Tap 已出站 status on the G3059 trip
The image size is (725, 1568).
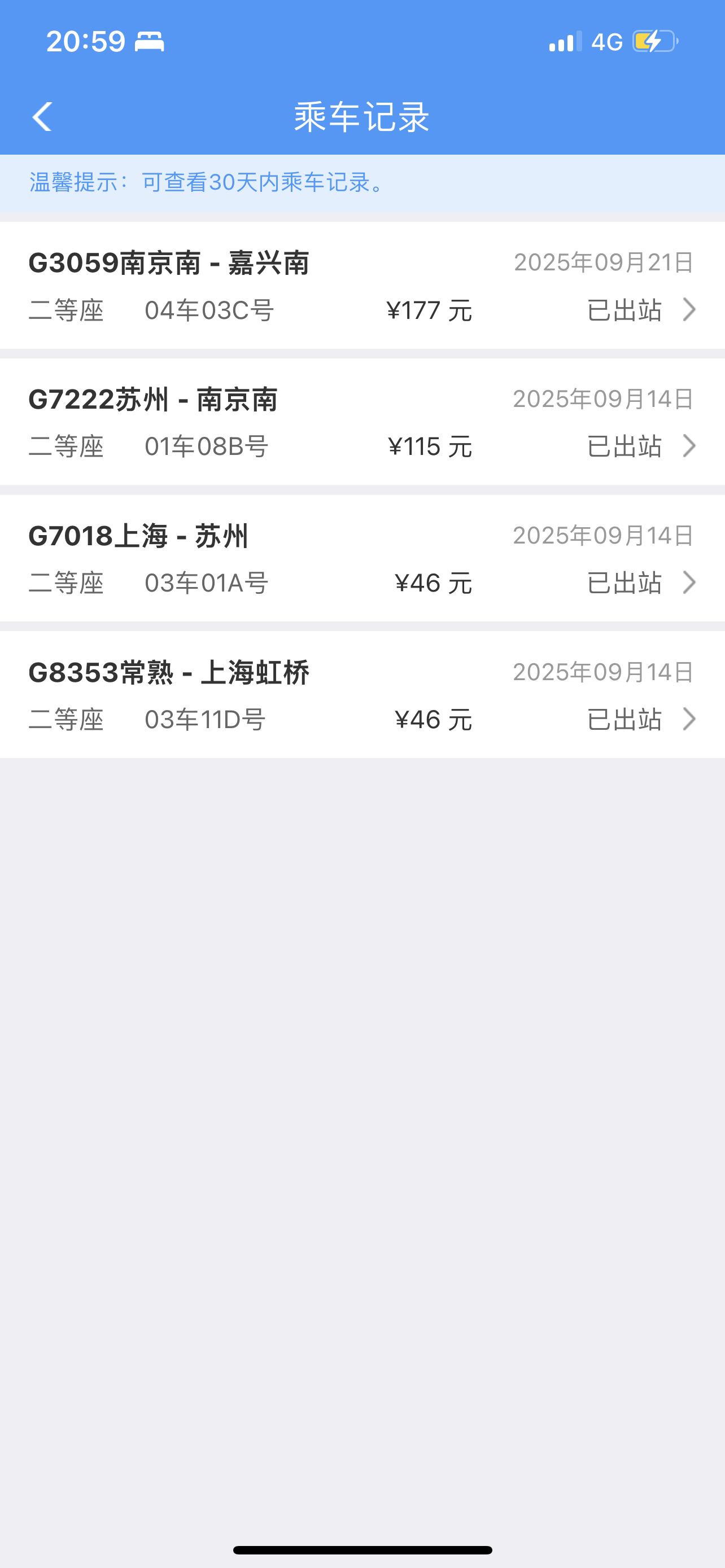point(624,310)
